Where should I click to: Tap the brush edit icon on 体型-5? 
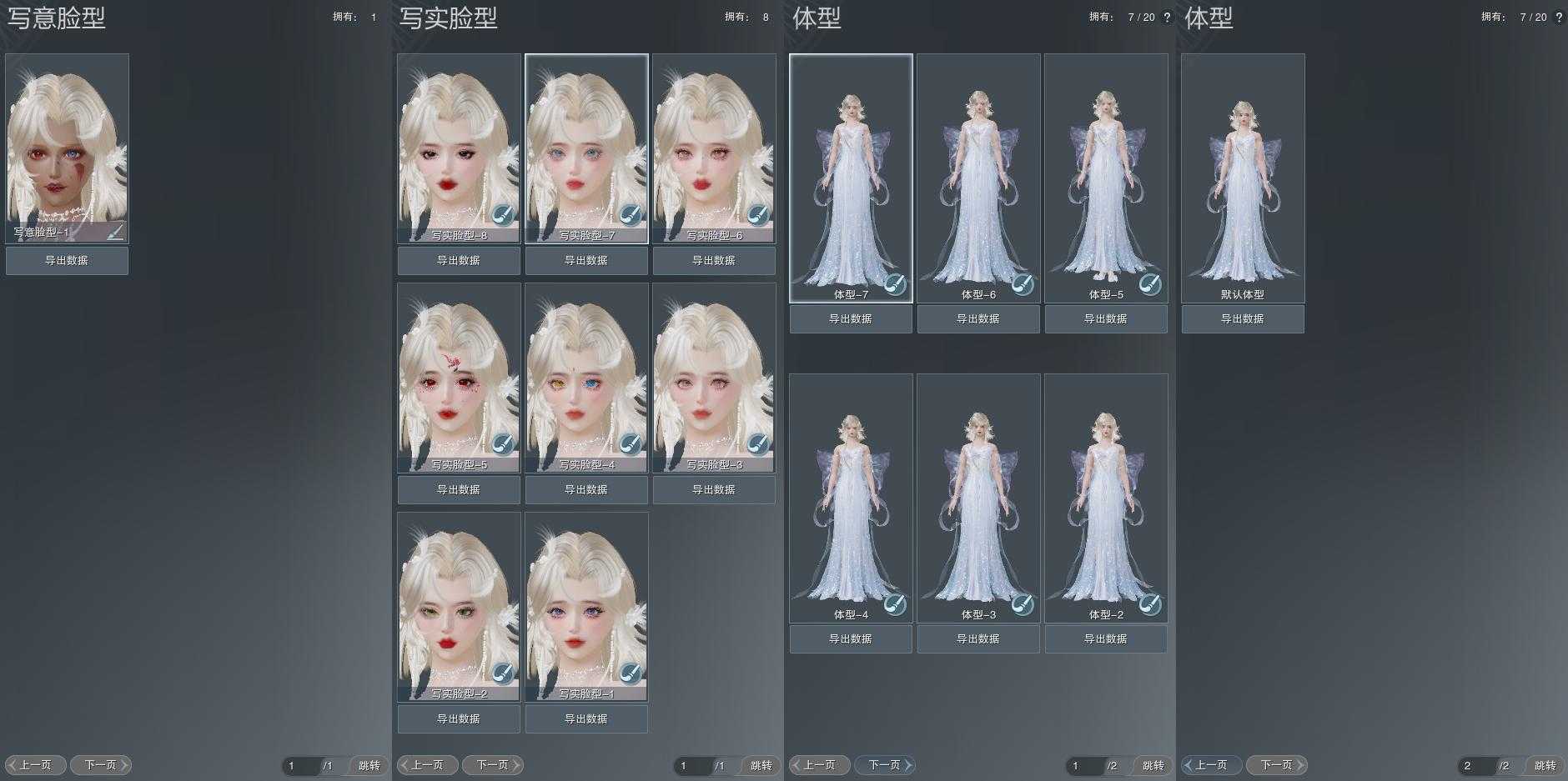point(1149,284)
